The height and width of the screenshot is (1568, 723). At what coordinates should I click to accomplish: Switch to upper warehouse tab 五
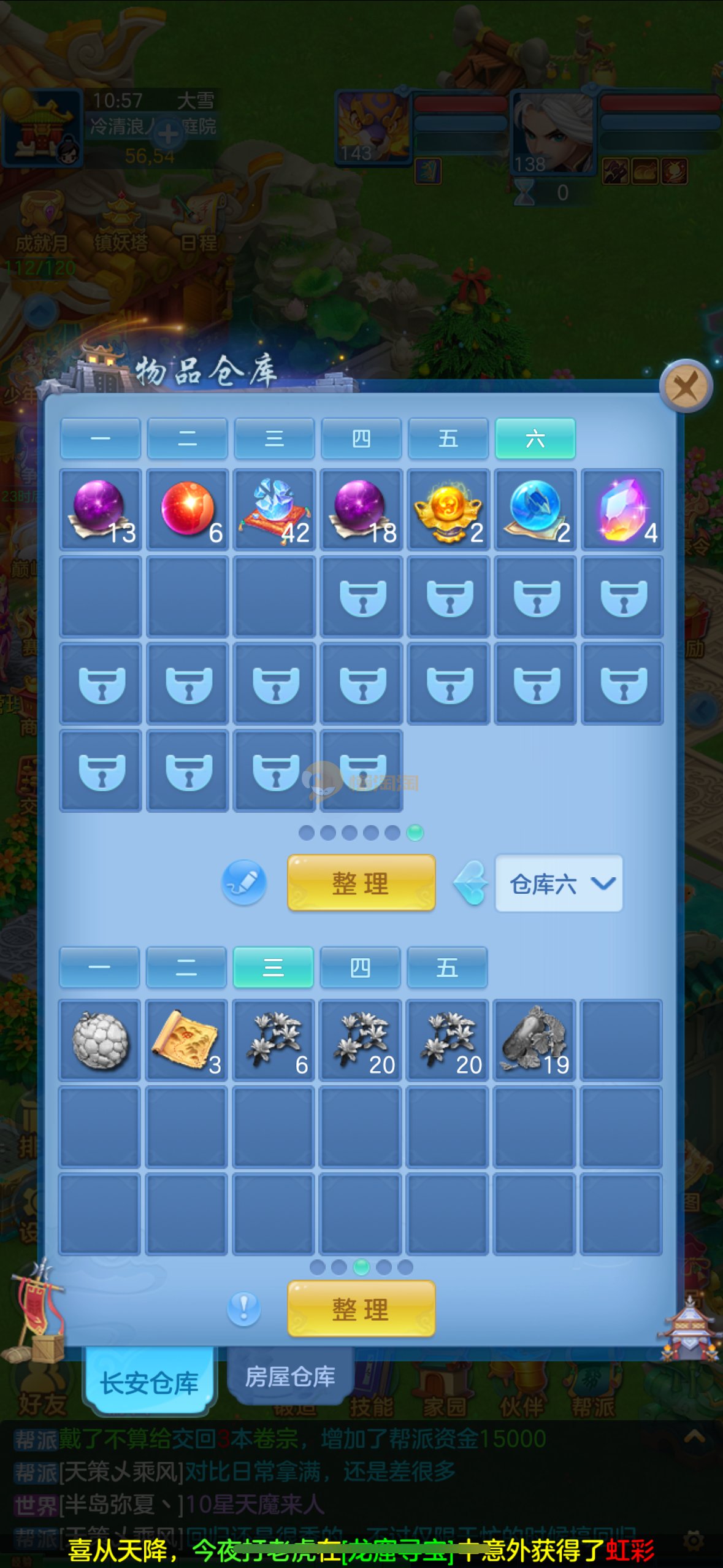pos(448,439)
